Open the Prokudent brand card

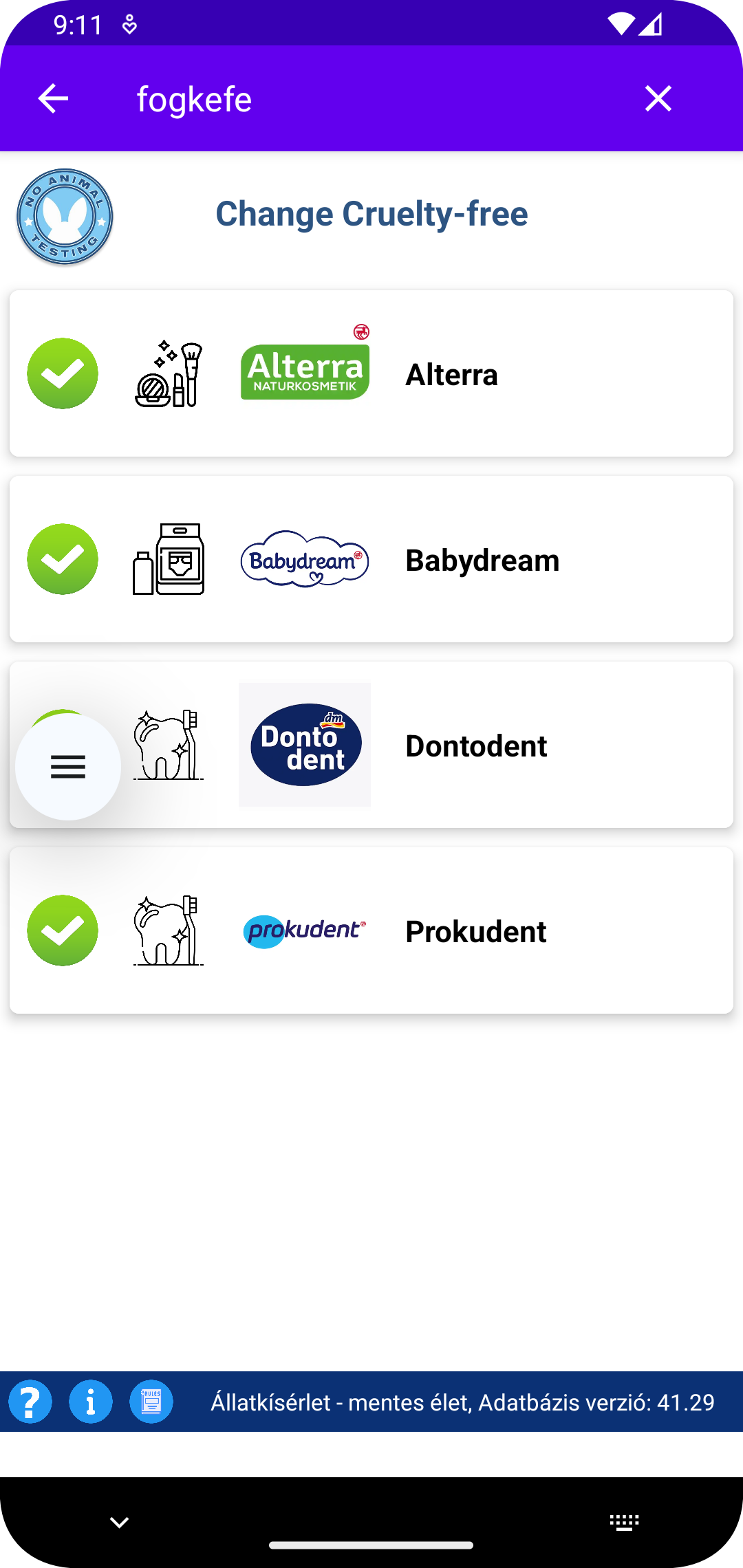click(x=371, y=930)
